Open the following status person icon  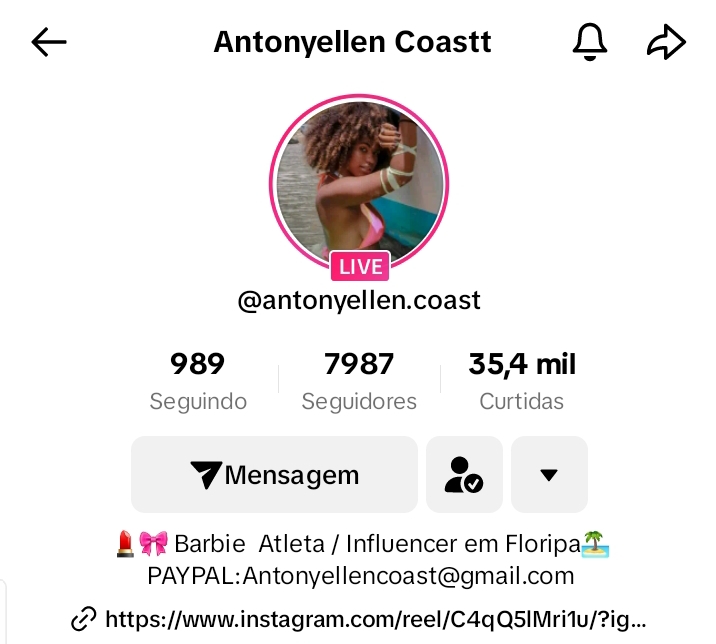(x=463, y=474)
